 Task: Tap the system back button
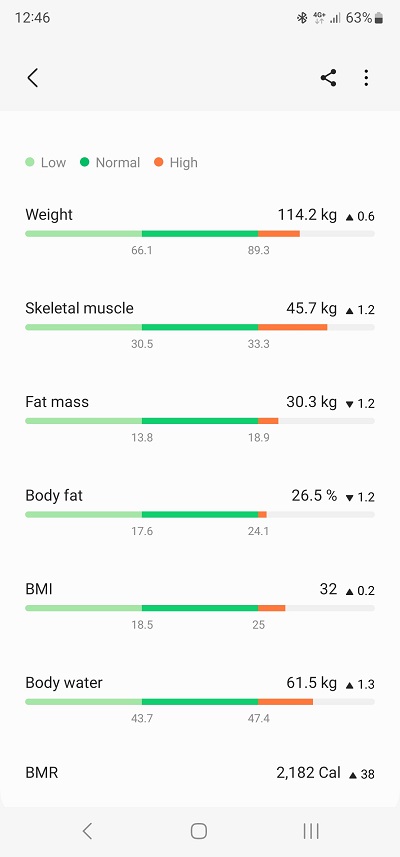(x=87, y=831)
